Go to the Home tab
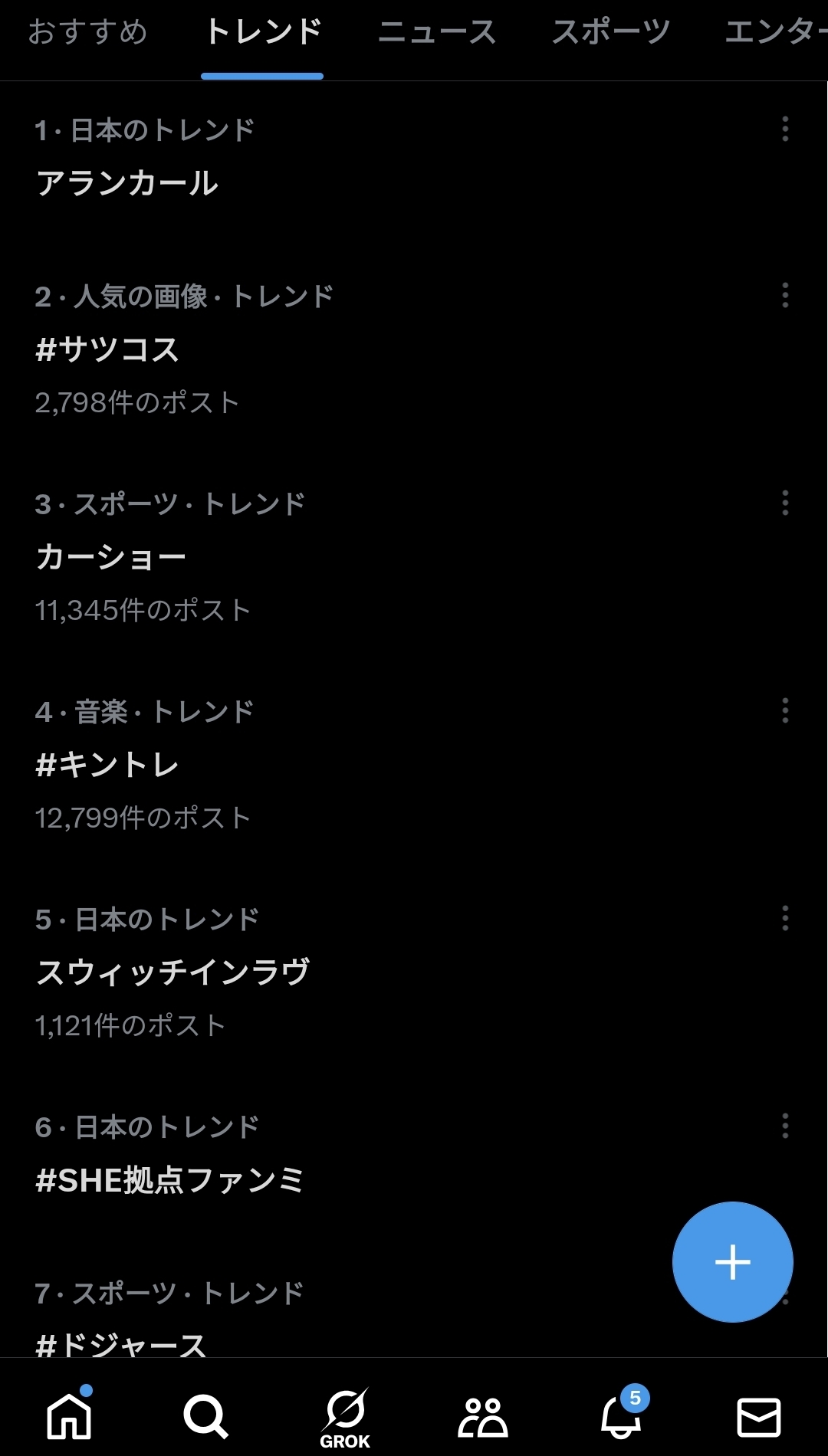Image resolution: width=828 pixels, height=1456 pixels. pyautogui.click(x=69, y=1416)
